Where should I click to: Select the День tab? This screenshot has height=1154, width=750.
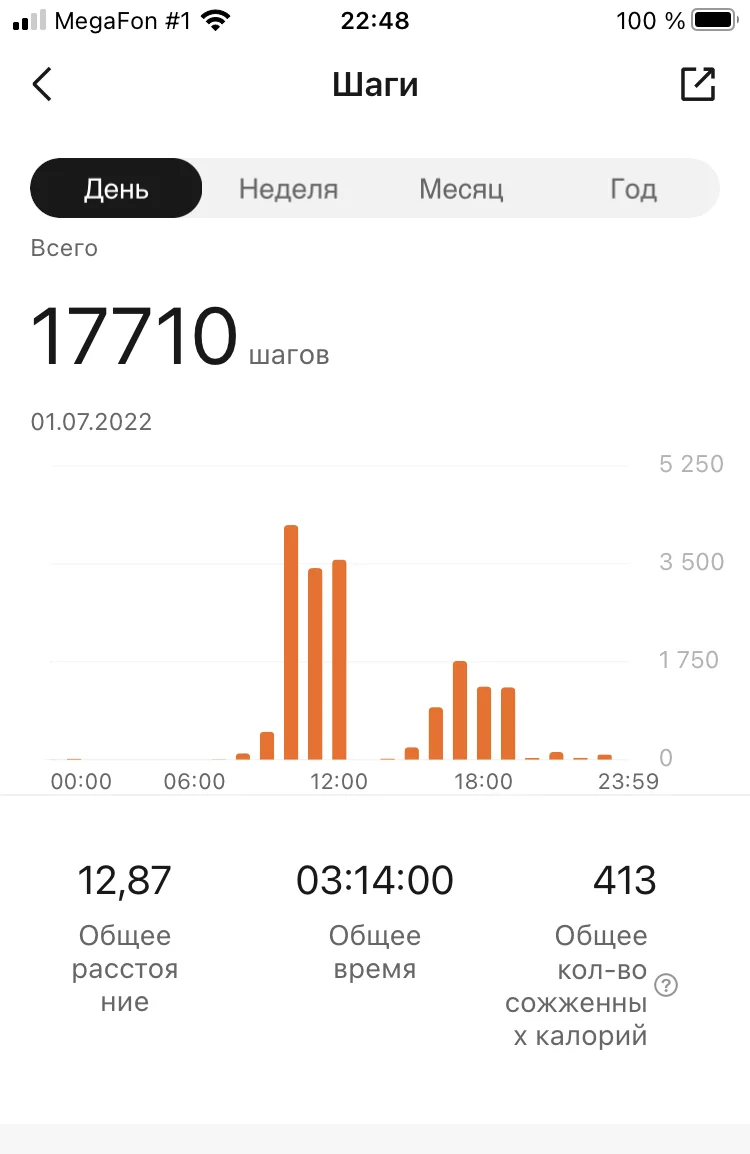(x=116, y=189)
